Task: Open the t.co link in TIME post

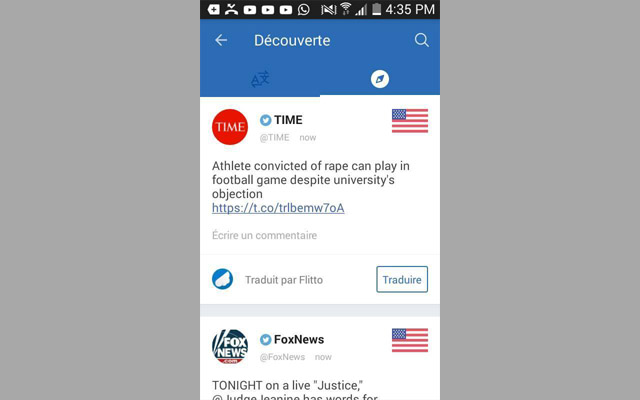Action: tap(278, 208)
